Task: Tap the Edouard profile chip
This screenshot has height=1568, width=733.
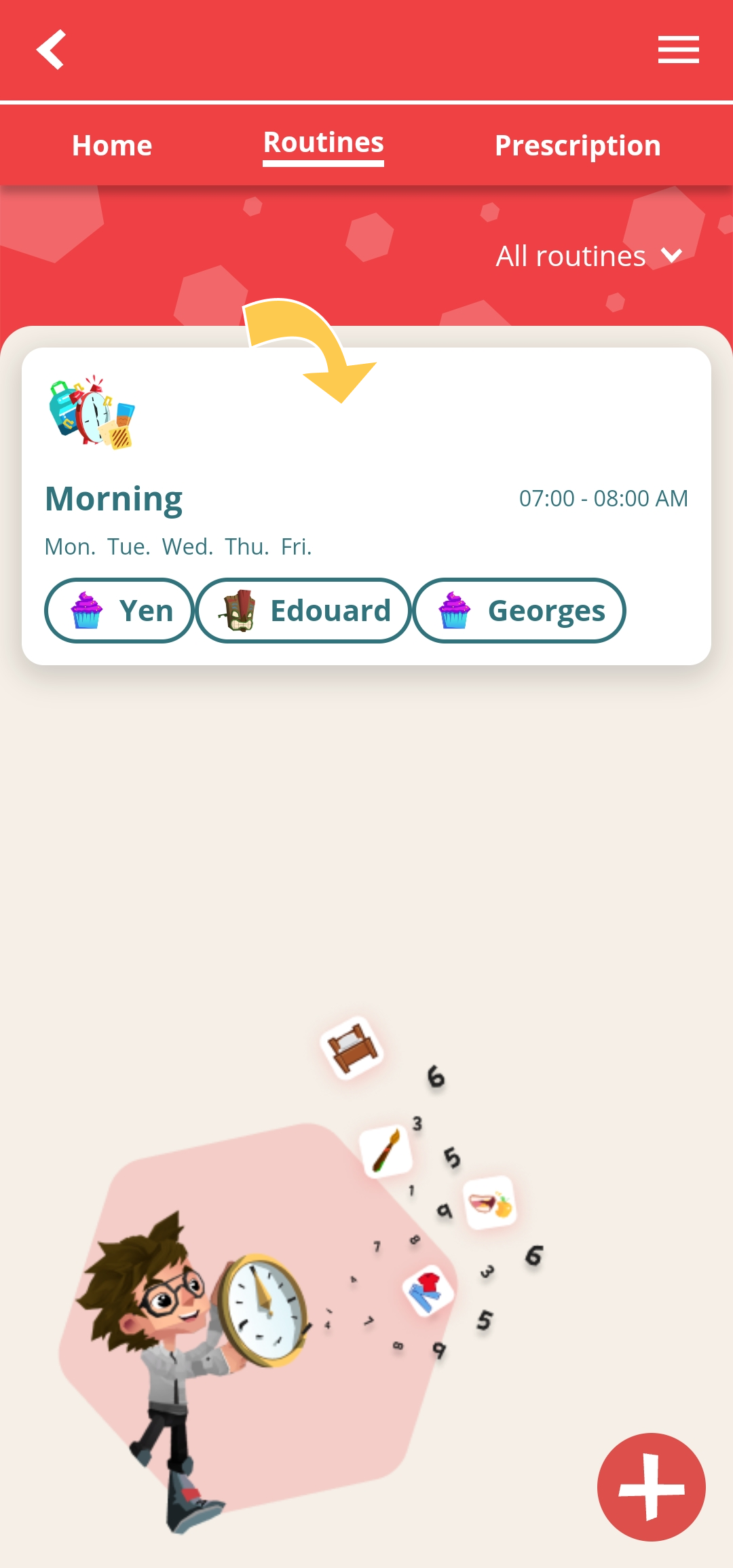Action: 303,610
